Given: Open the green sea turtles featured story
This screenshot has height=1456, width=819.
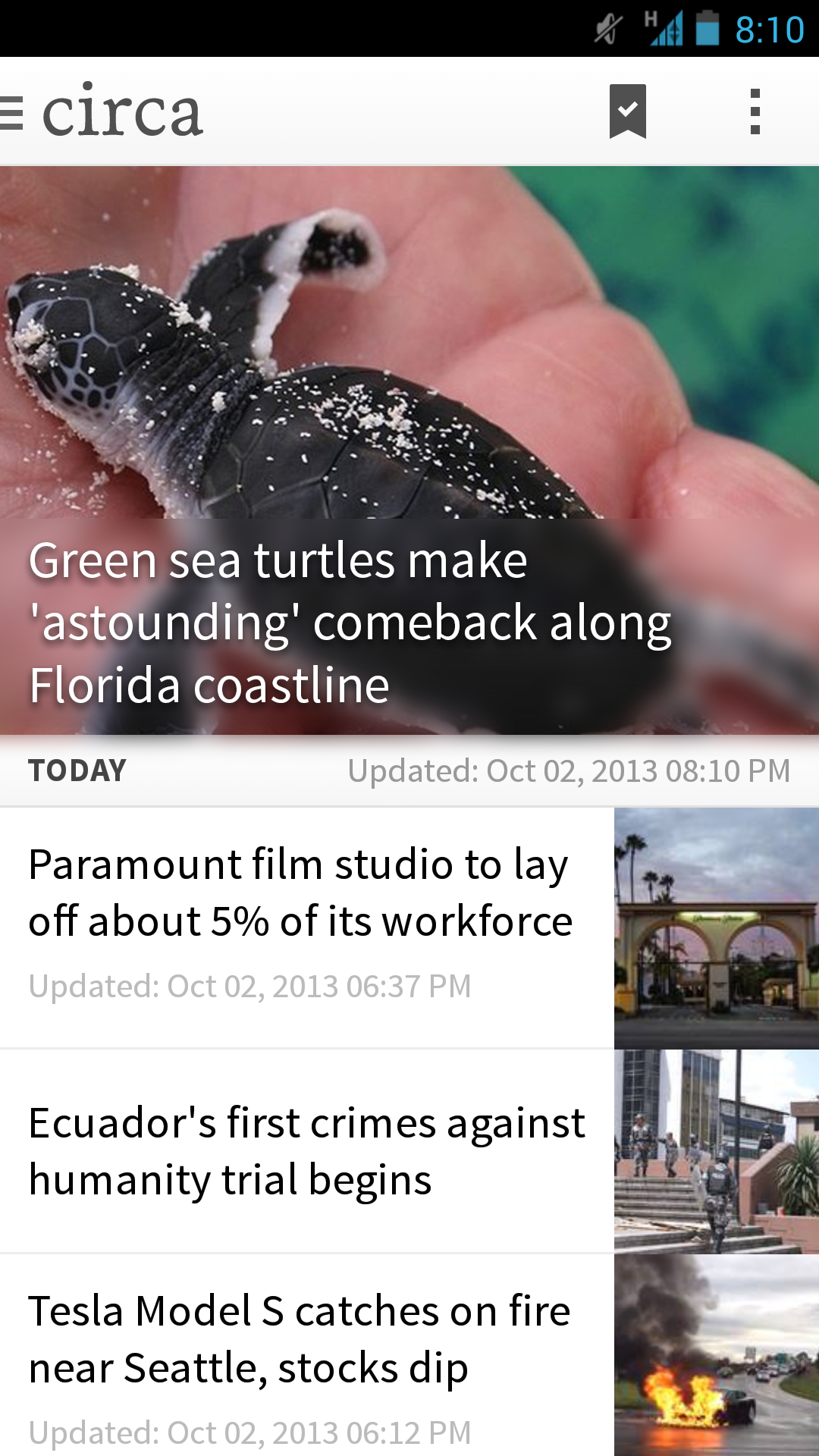Looking at the screenshot, I should click(409, 450).
